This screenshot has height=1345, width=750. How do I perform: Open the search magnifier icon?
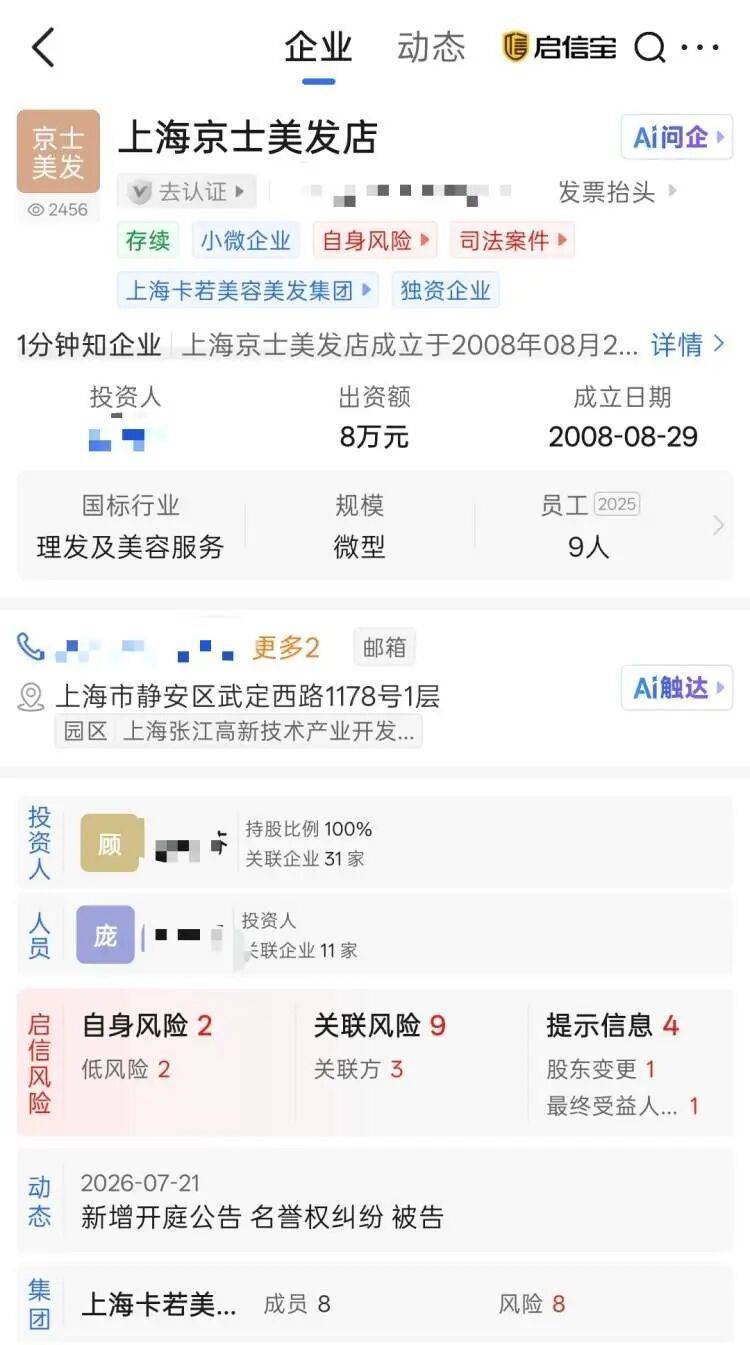(x=649, y=47)
